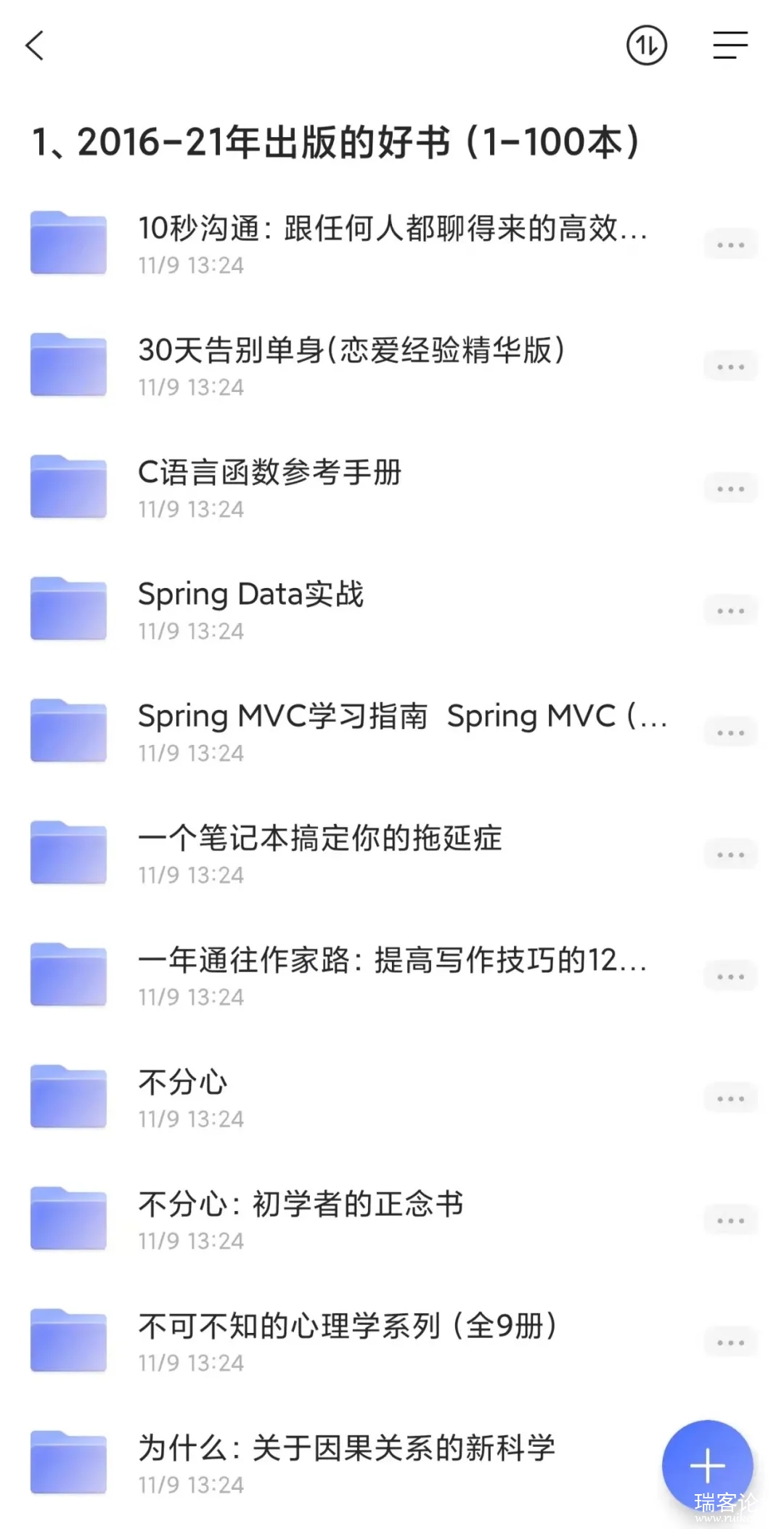
Task: Open the 不可不知的心理学系列 folder
Action: pyautogui.click(x=348, y=1326)
